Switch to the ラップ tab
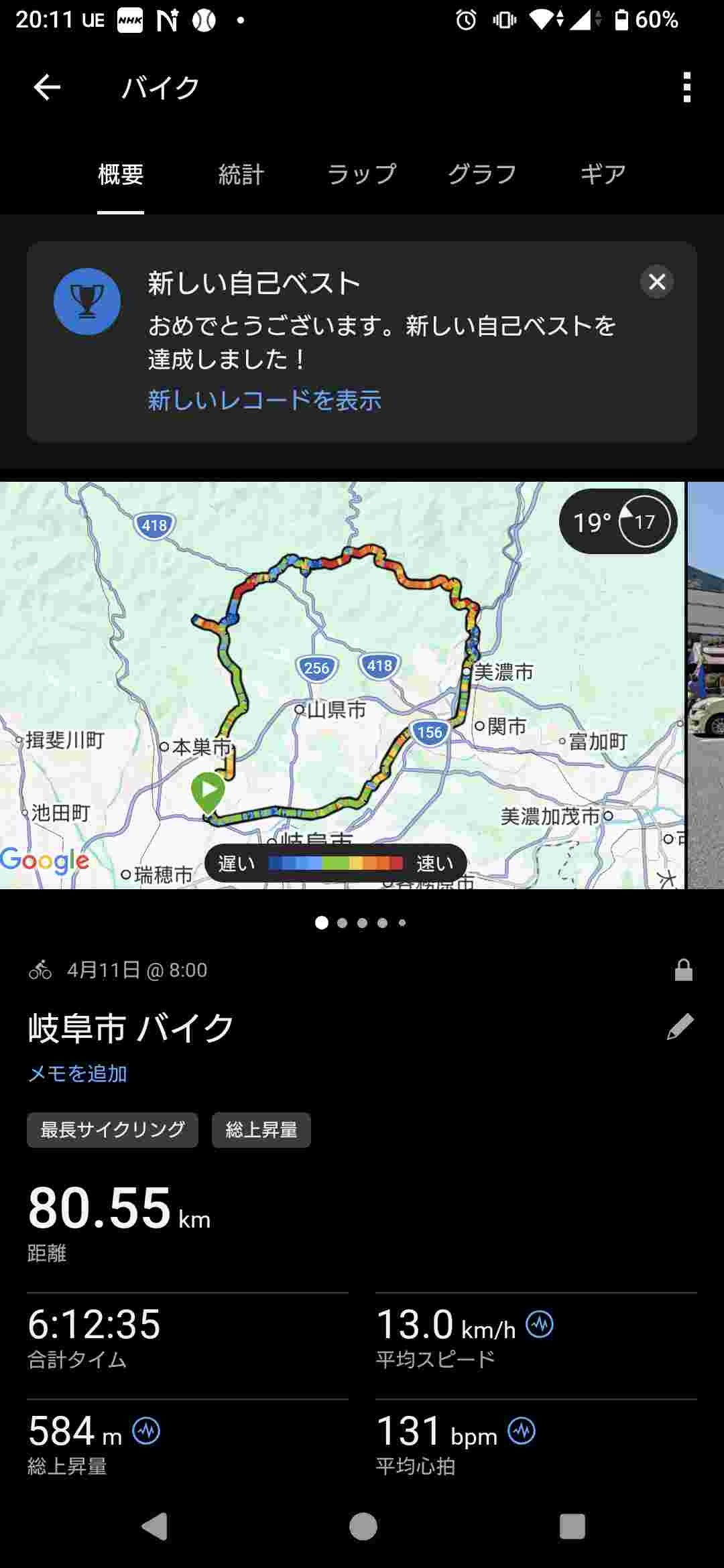Screen dimensions: 724x1568 tap(362, 175)
